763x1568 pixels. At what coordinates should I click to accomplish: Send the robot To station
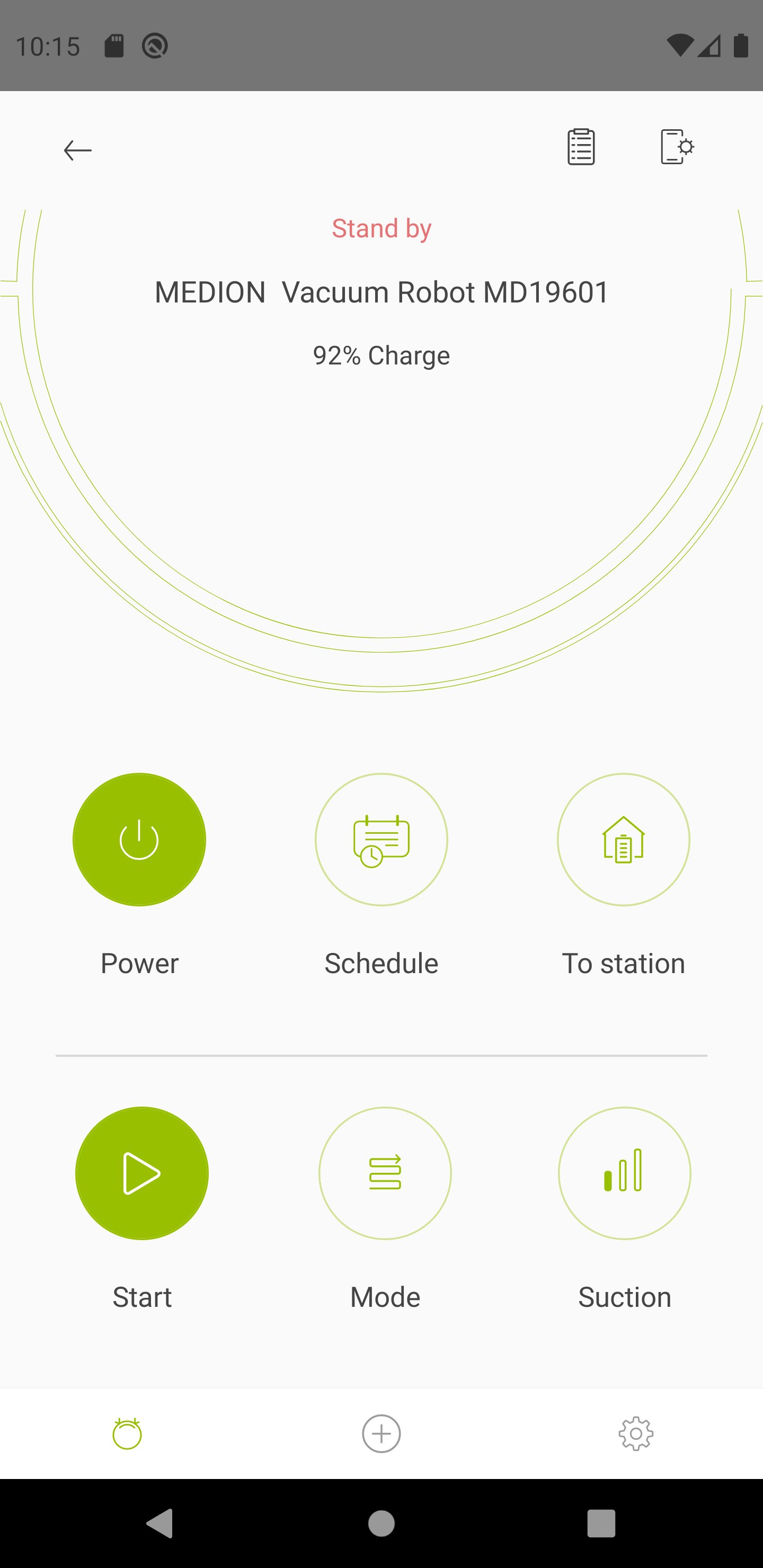pos(623,840)
